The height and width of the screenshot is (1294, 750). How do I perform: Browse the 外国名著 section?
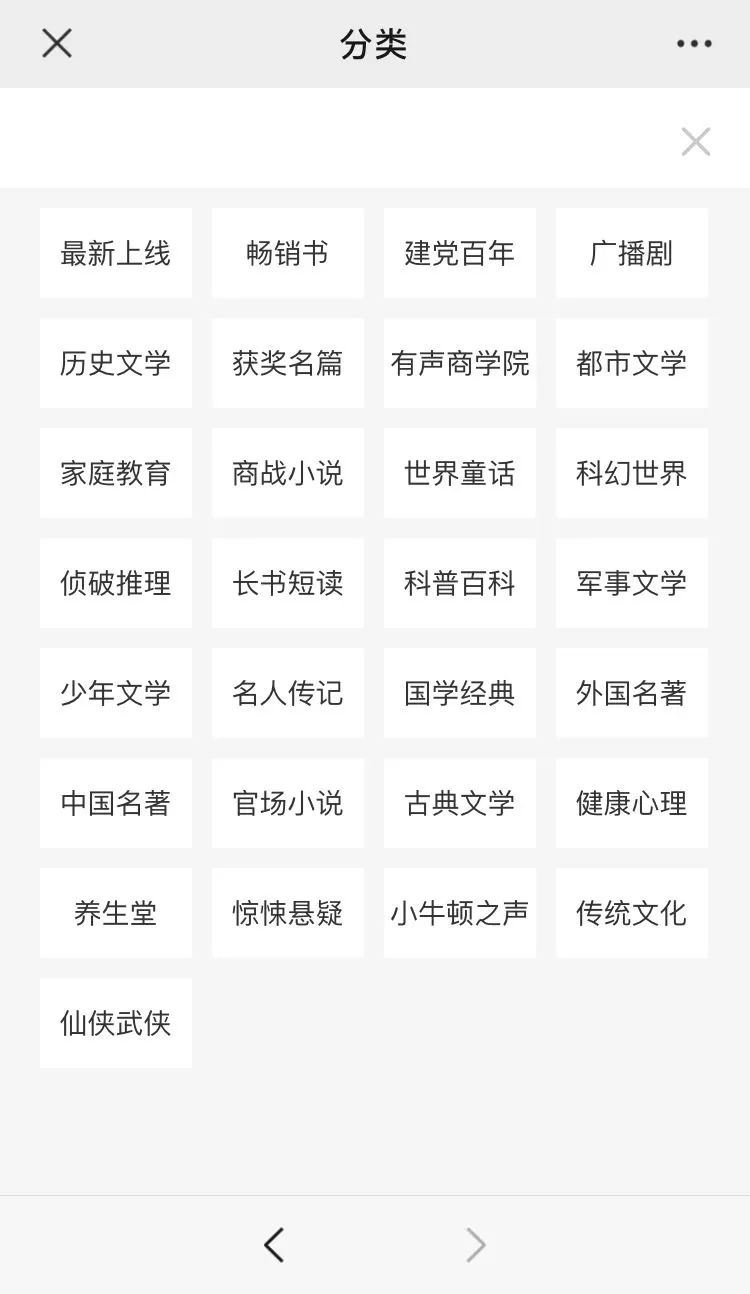tap(631, 693)
